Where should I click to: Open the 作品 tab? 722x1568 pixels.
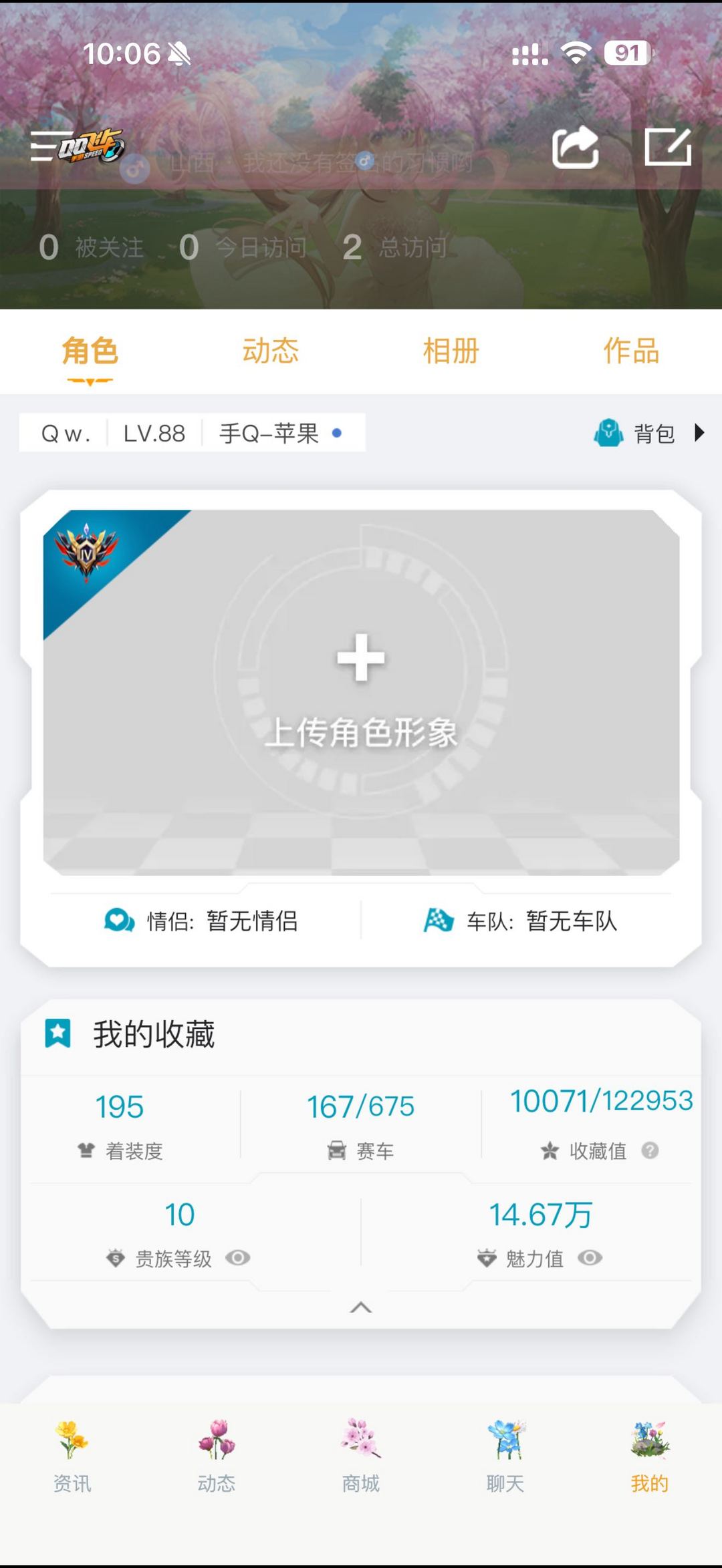631,351
